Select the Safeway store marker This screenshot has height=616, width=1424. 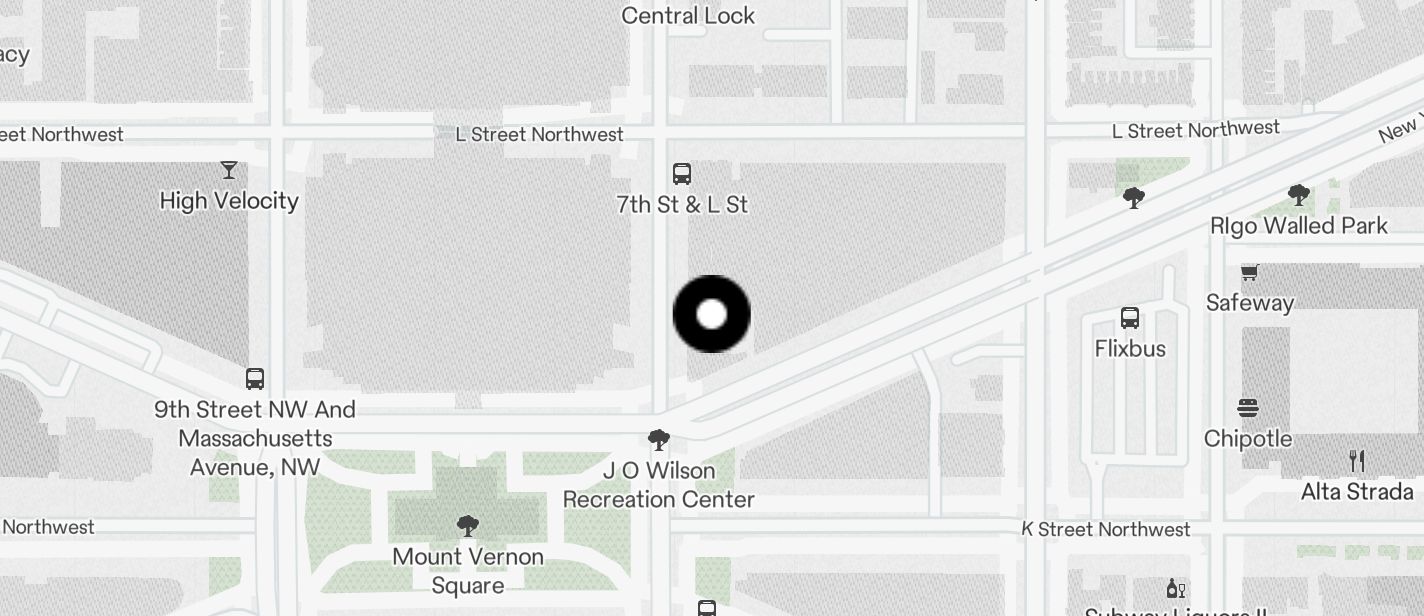coord(1249,274)
